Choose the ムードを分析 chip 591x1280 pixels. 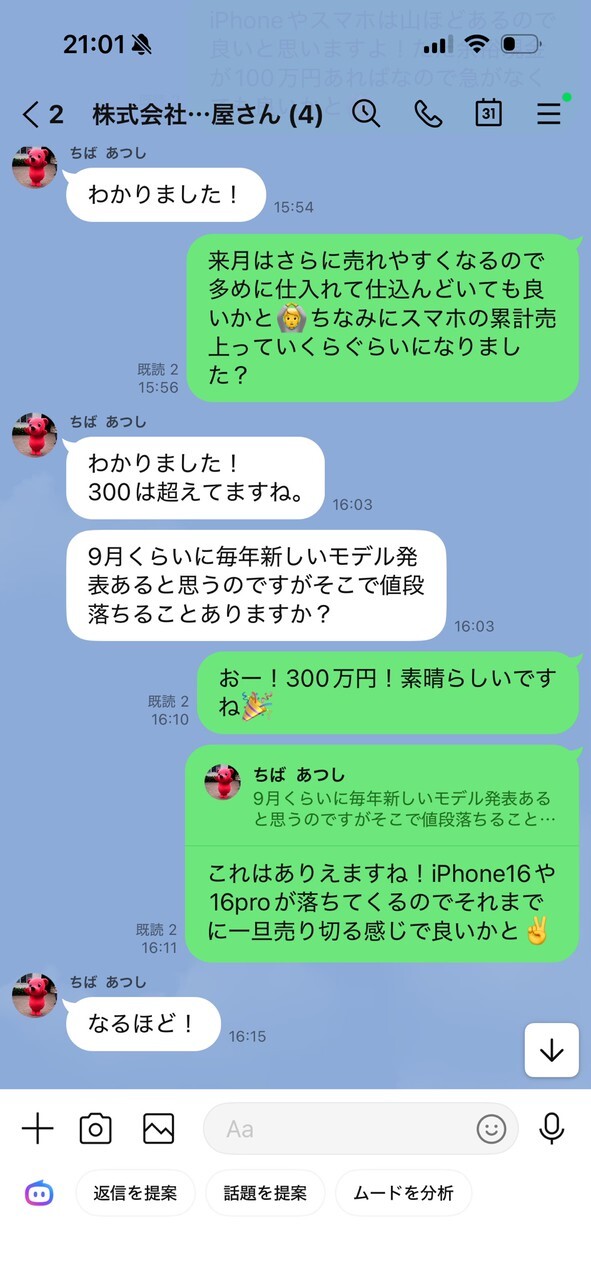click(403, 1193)
